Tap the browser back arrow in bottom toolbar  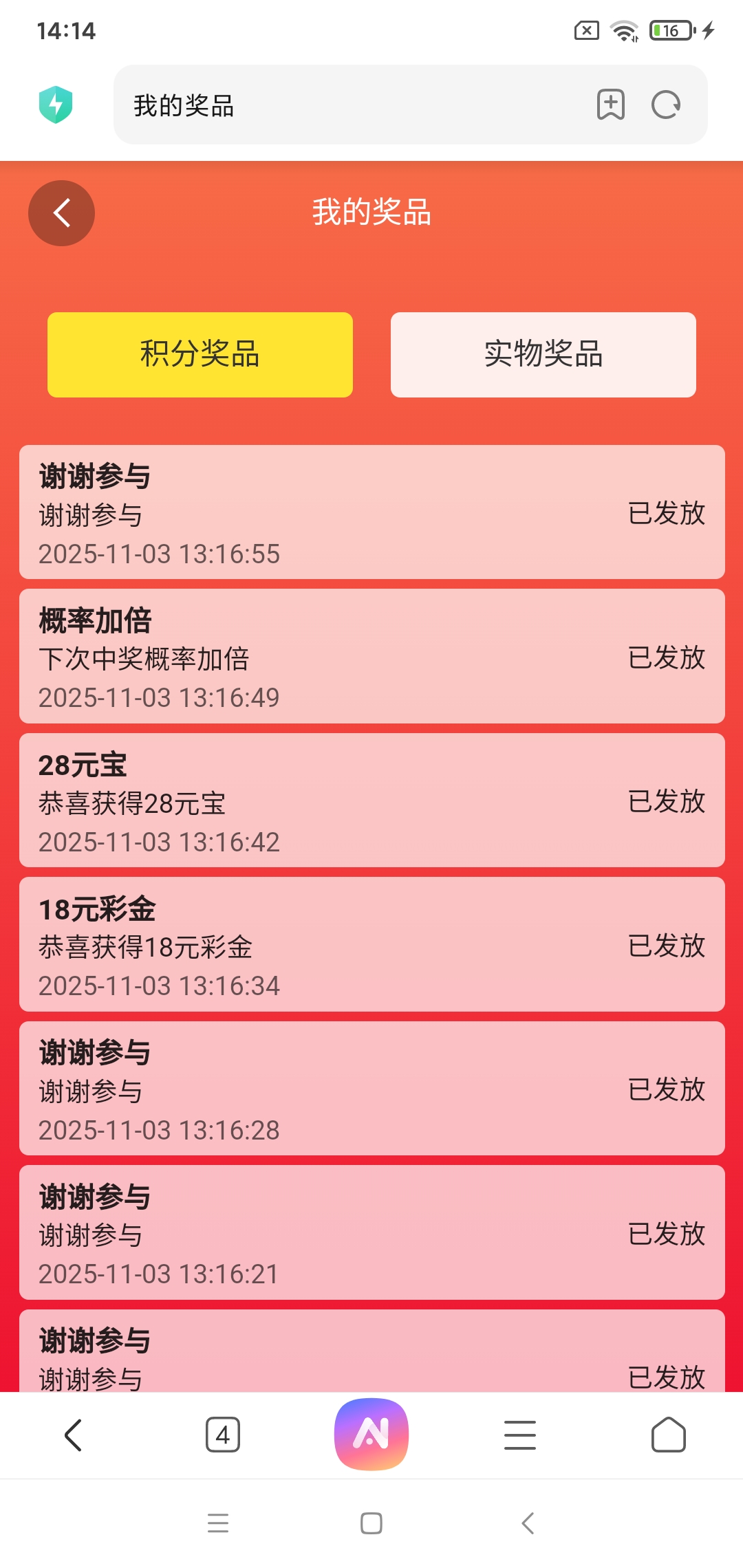click(74, 1435)
